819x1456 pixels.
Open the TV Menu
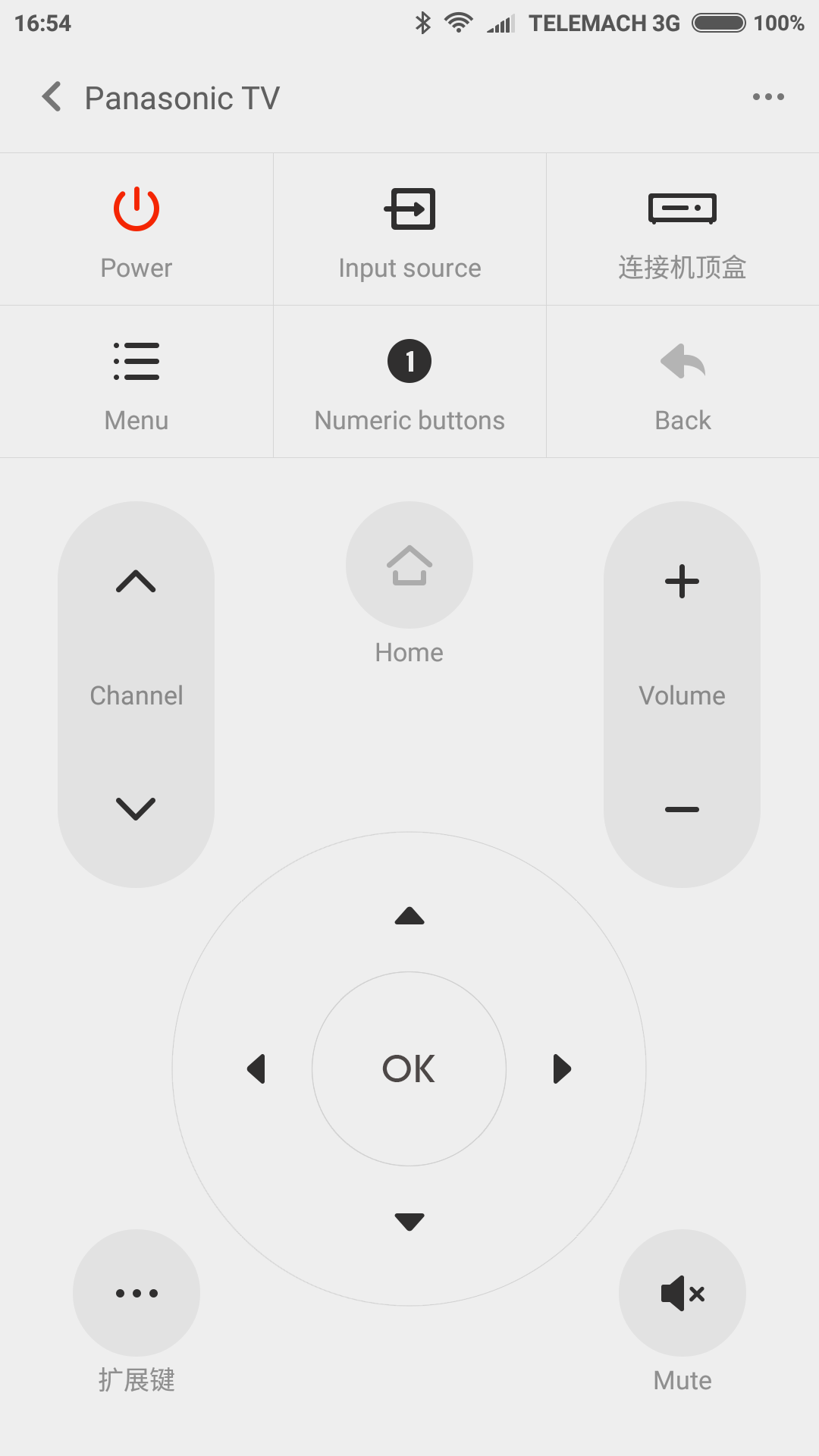coord(136,381)
